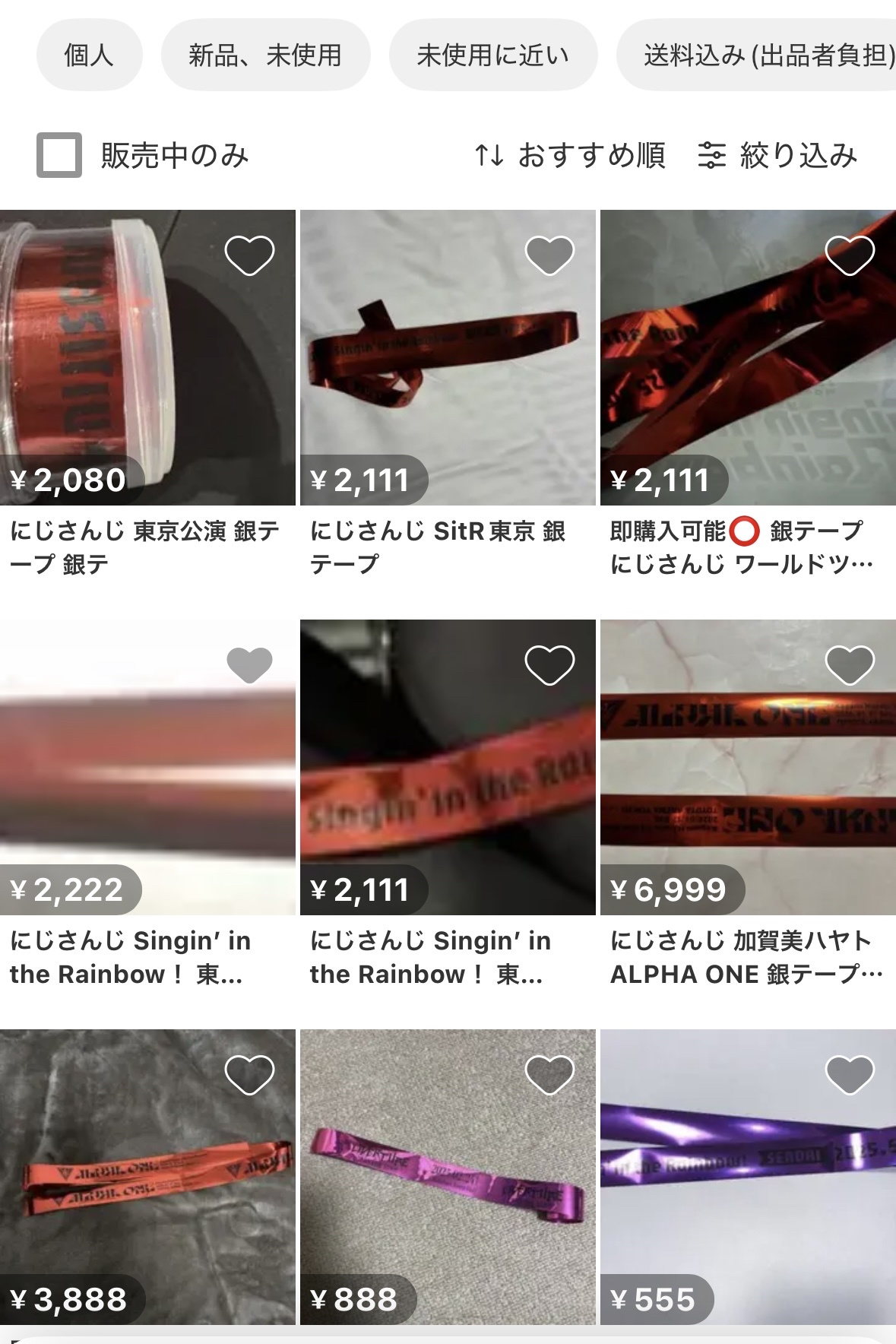Like the ¥2,080 銀テープ item
This screenshot has height=1344, width=896.
(x=249, y=255)
